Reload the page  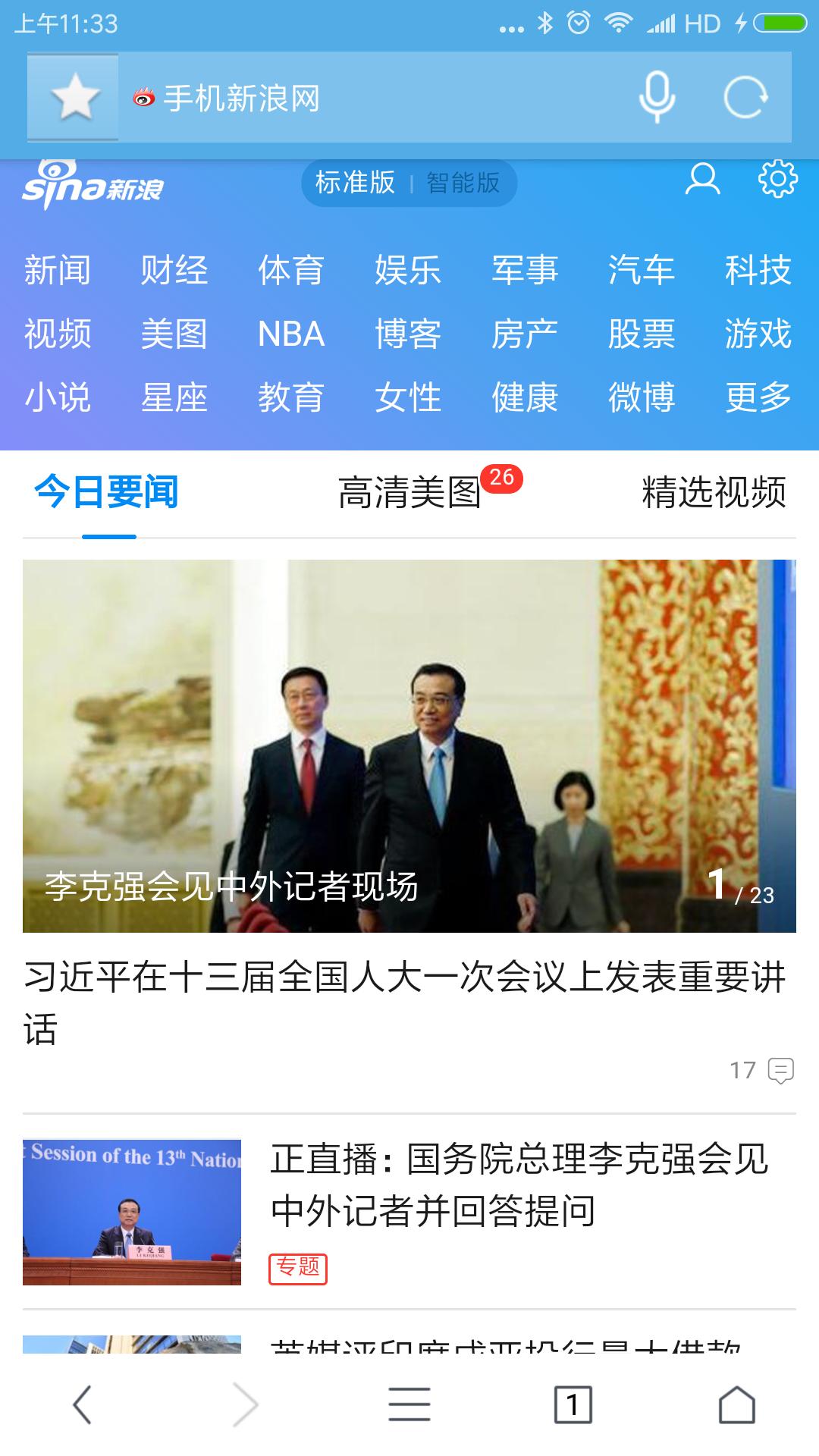745,98
